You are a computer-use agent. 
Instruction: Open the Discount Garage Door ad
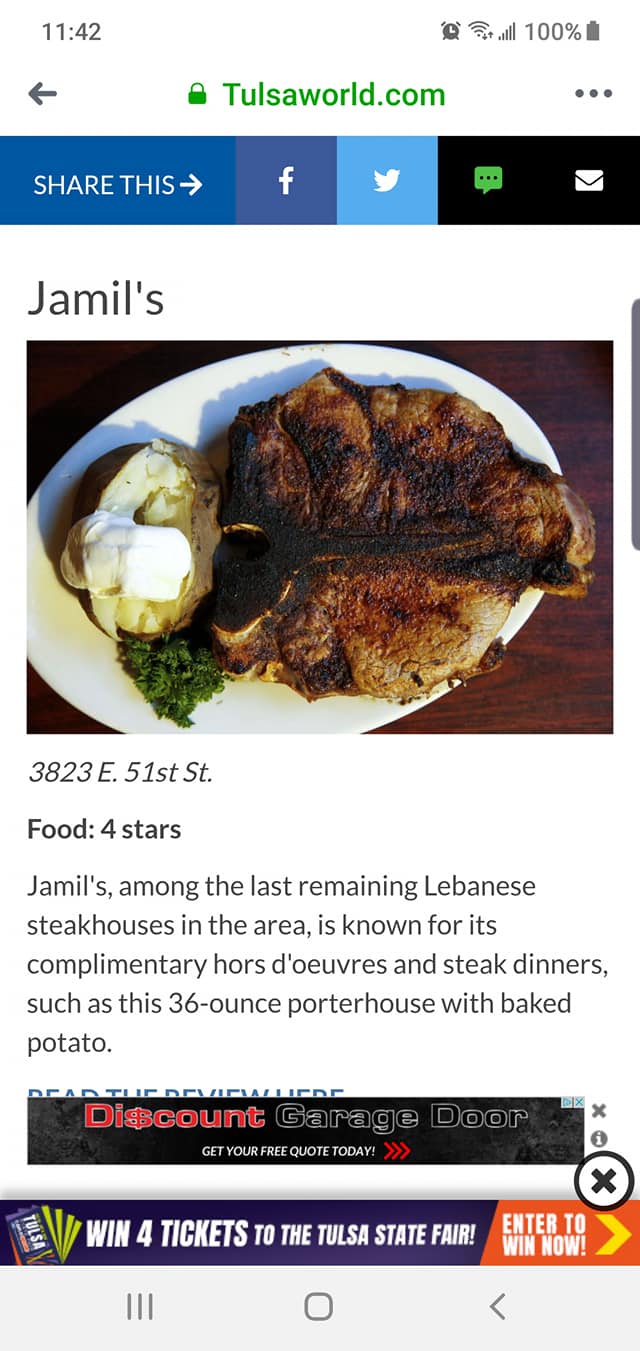click(x=305, y=1131)
